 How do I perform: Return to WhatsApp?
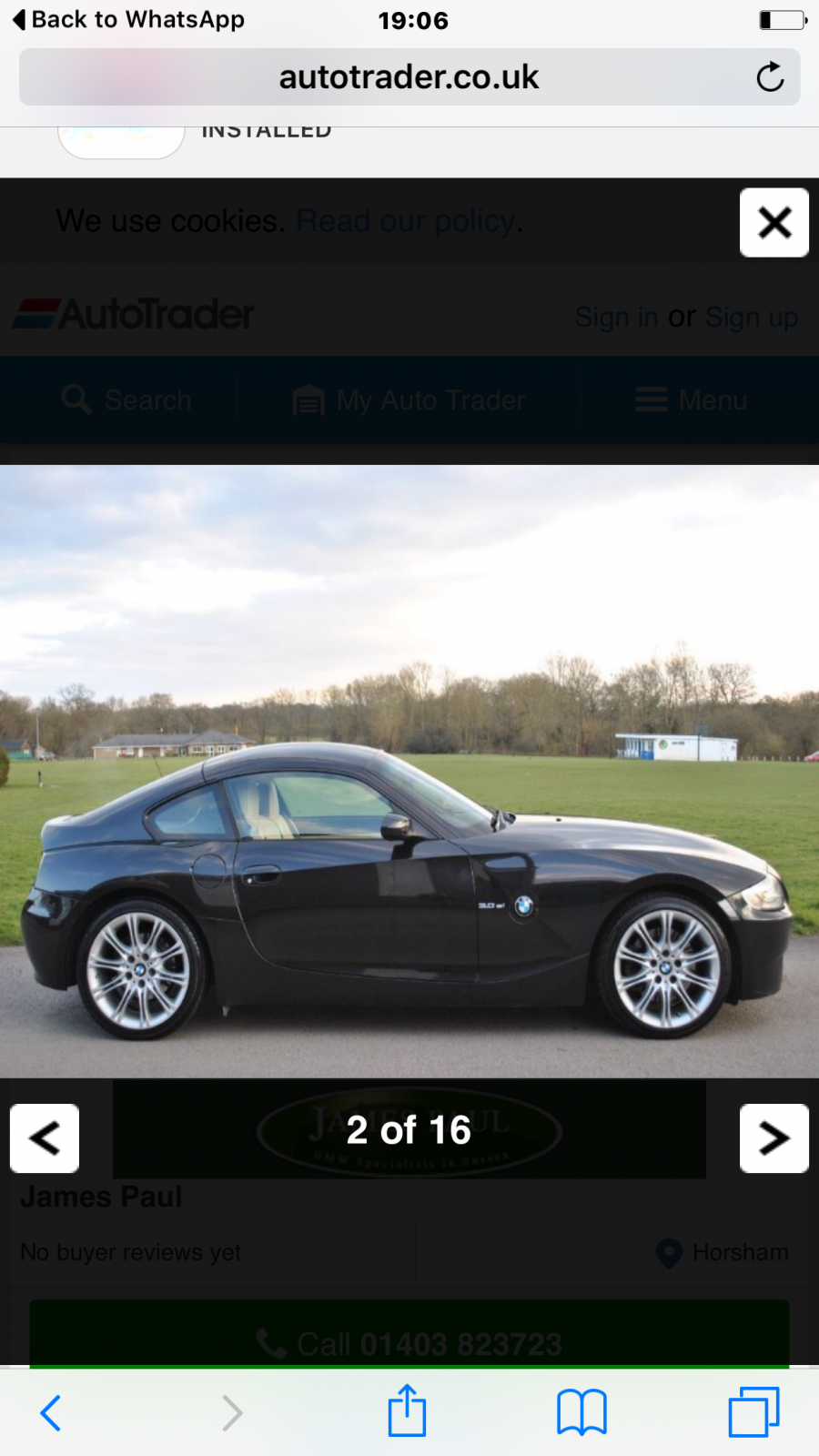pyautogui.click(x=129, y=19)
